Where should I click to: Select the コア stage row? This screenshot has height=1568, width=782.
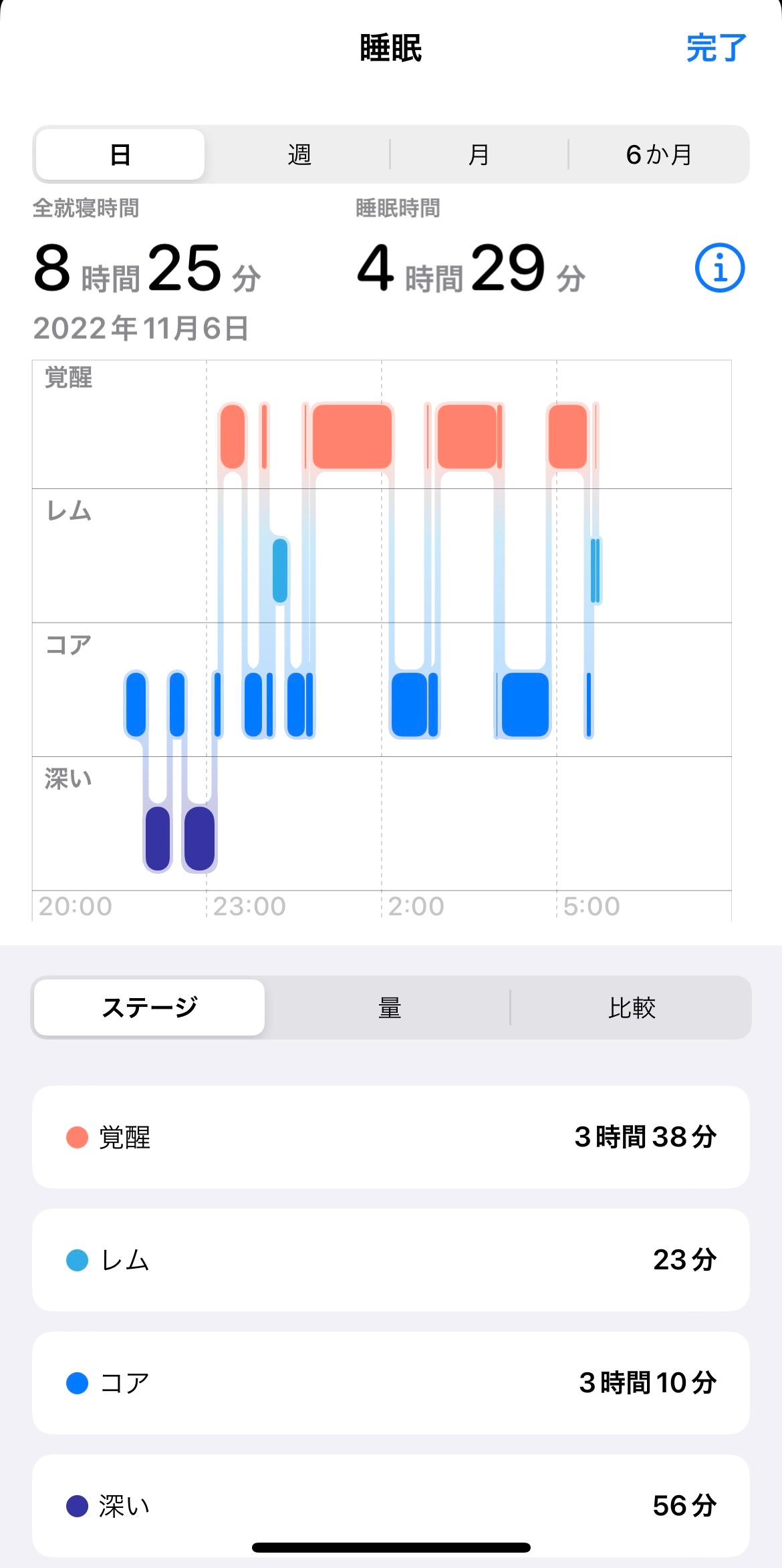pyautogui.click(x=390, y=1382)
